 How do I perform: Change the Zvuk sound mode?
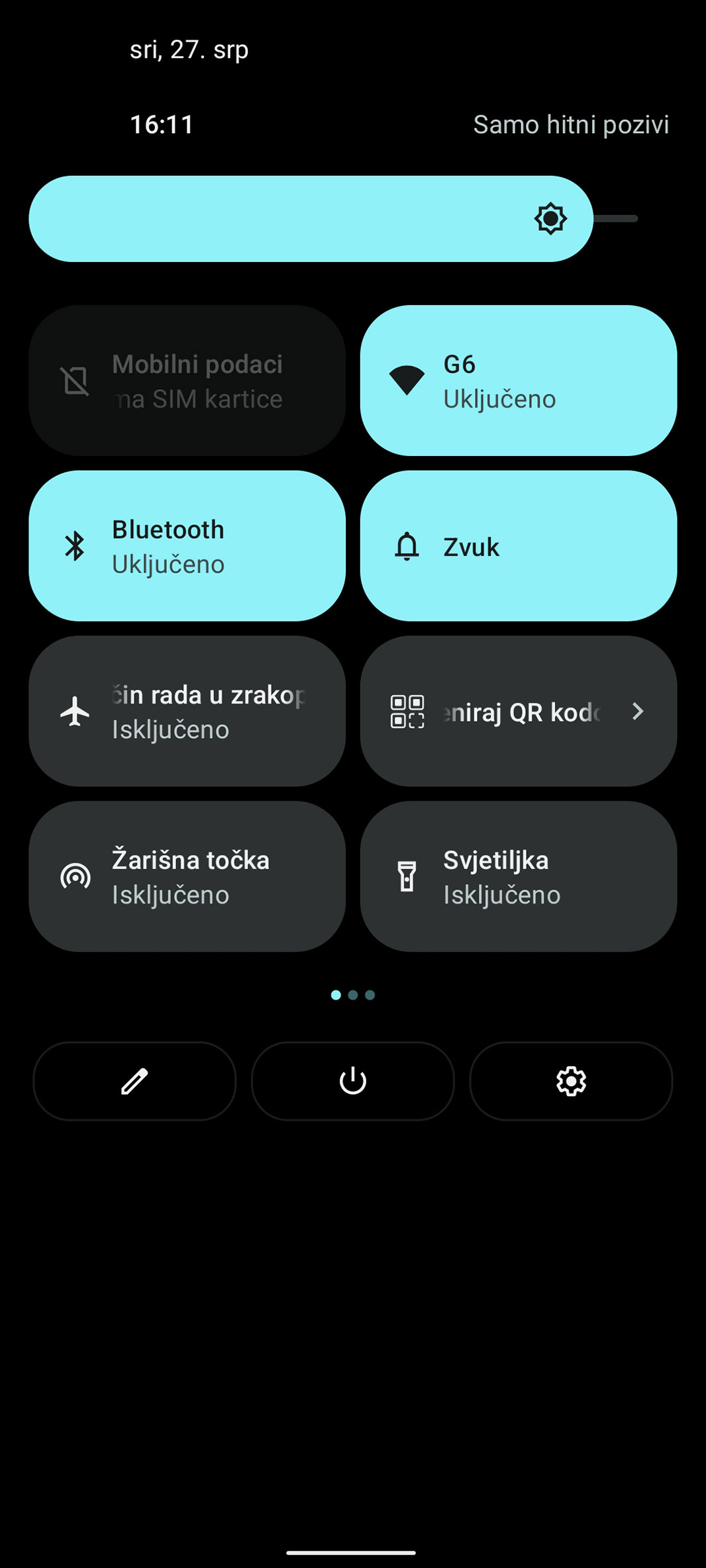[x=518, y=546]
